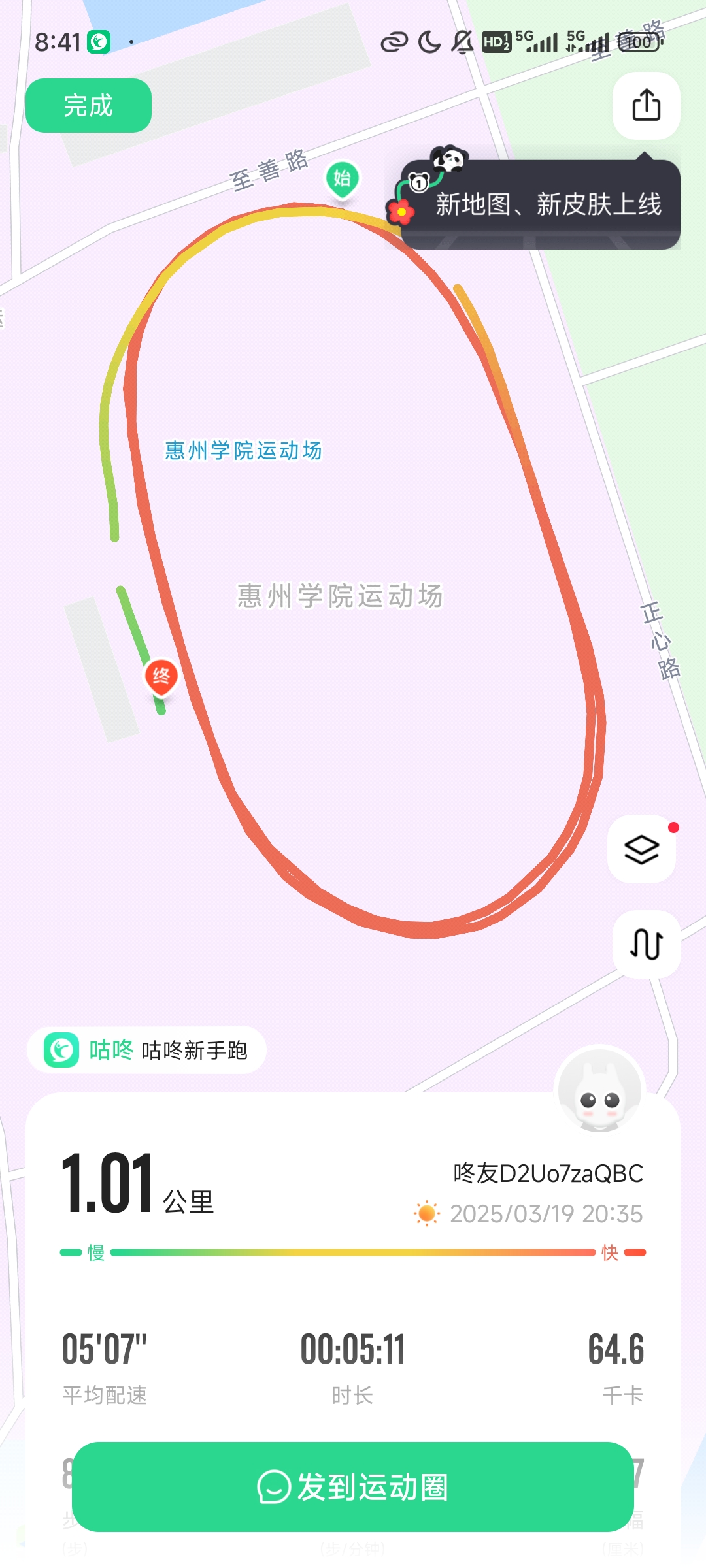The image size is (706, 1568).
Task: Open the map layers button
Action: (641, 849)
